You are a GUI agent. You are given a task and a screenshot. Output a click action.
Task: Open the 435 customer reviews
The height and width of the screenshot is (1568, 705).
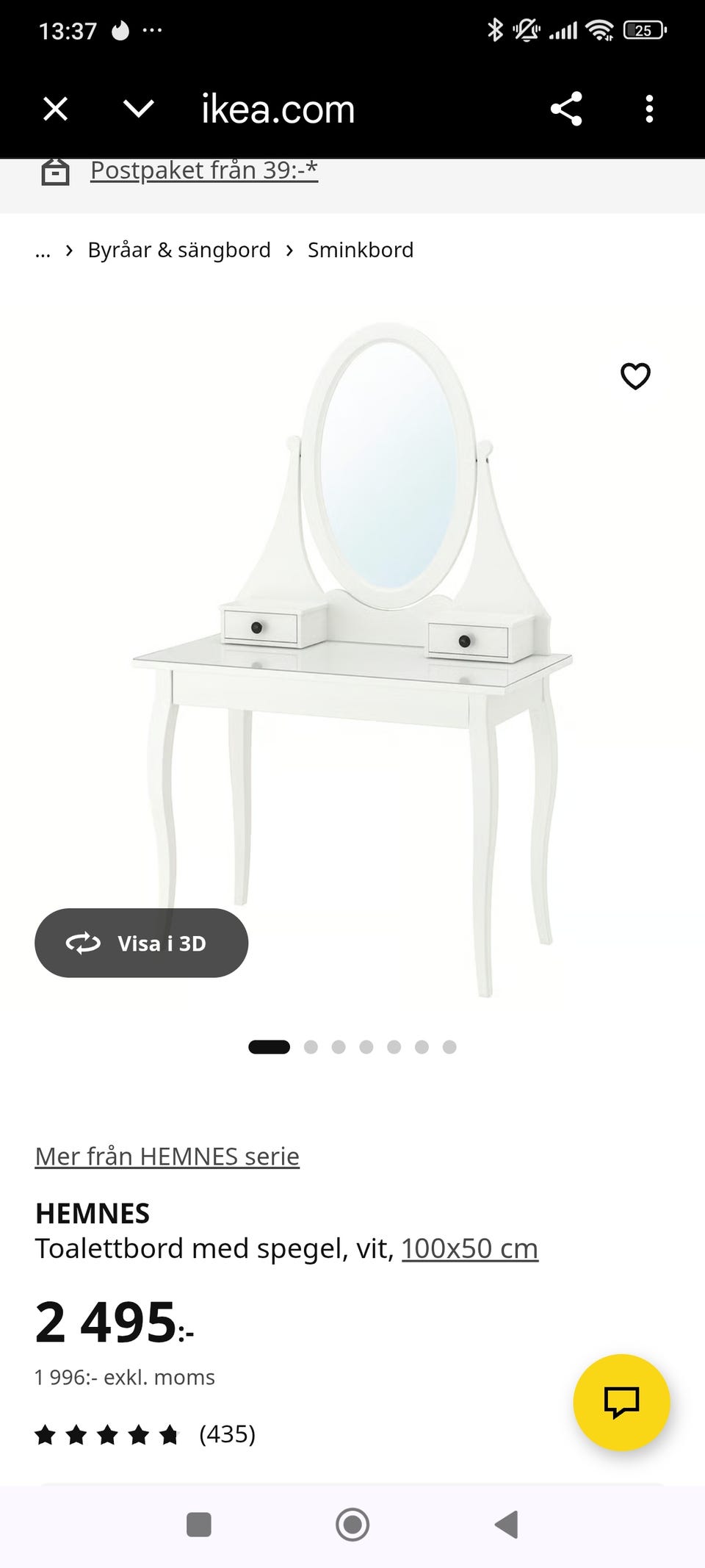click(x=226, y=1434)
